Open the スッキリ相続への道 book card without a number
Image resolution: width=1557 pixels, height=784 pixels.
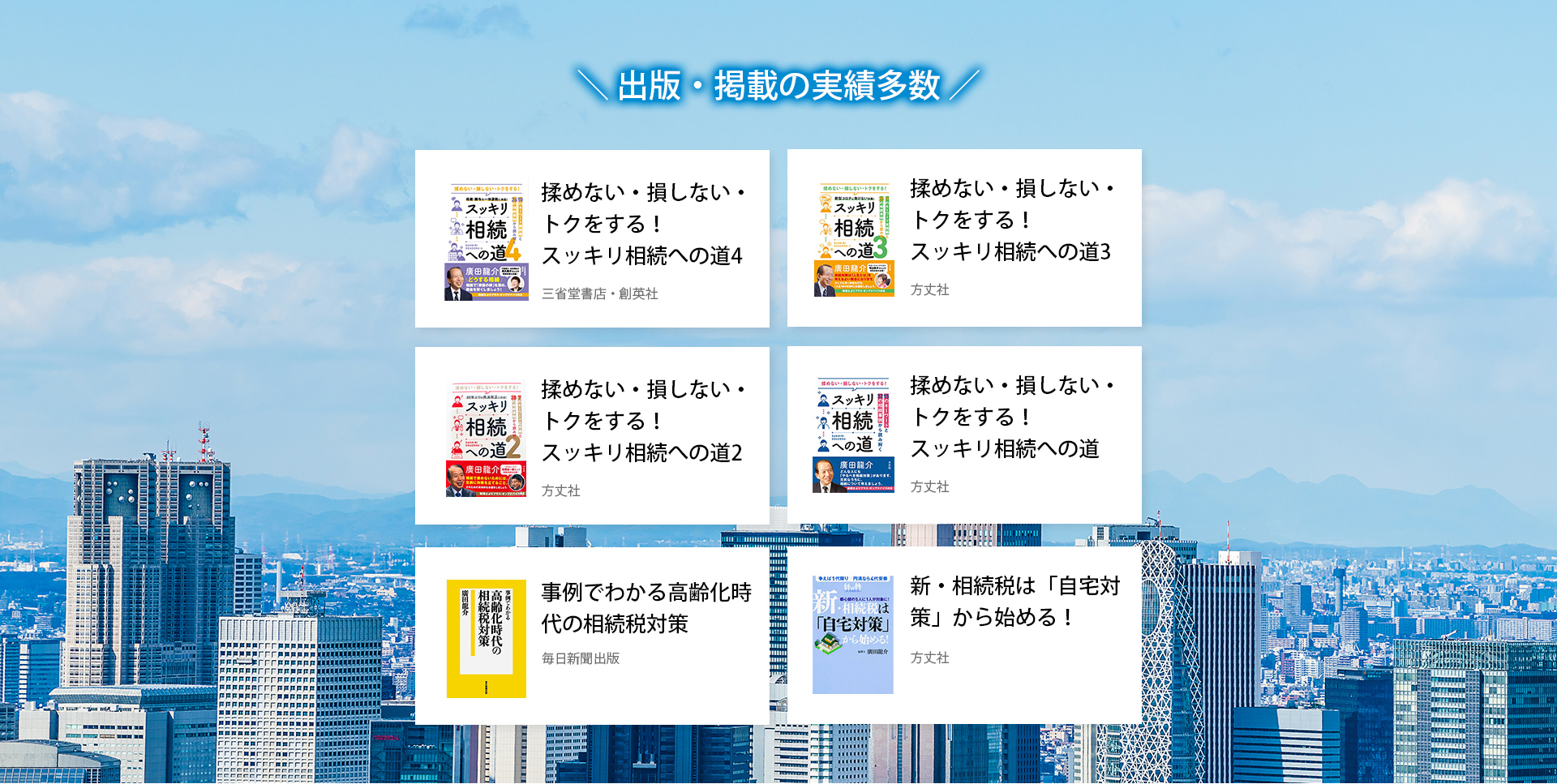click(964, 435)
